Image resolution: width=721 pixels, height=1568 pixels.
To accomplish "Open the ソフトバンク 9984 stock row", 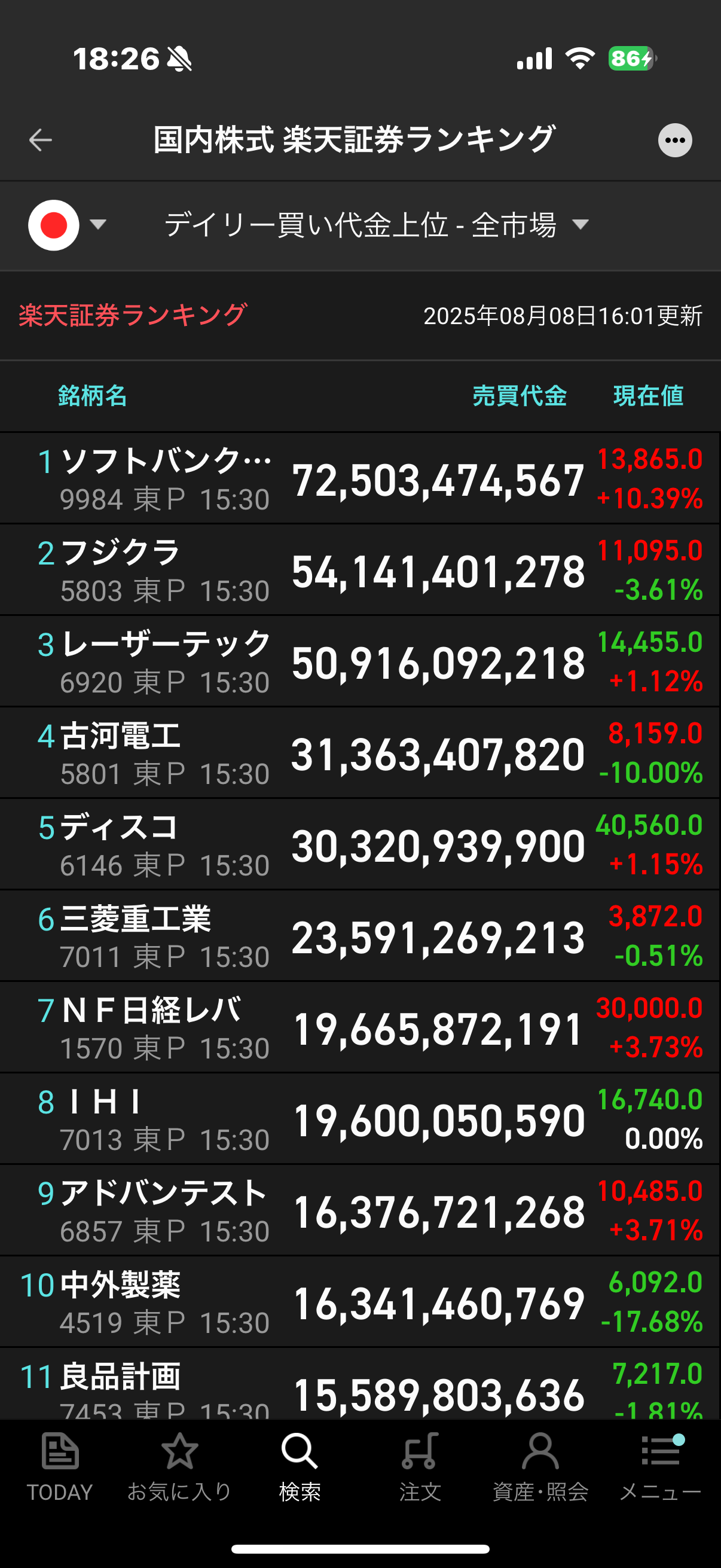I will 360,478.
